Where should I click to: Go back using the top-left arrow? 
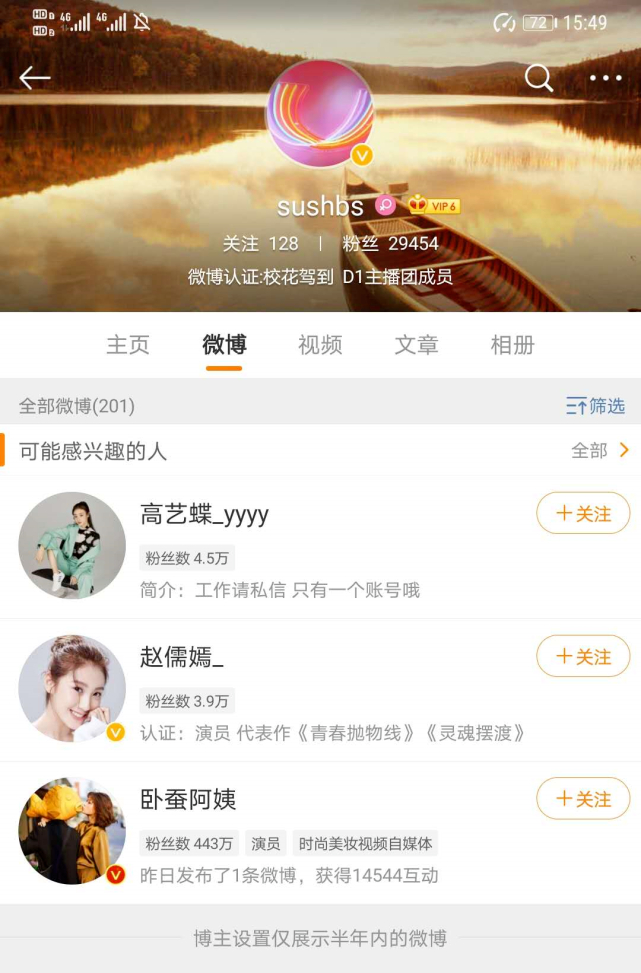(35, 78)
